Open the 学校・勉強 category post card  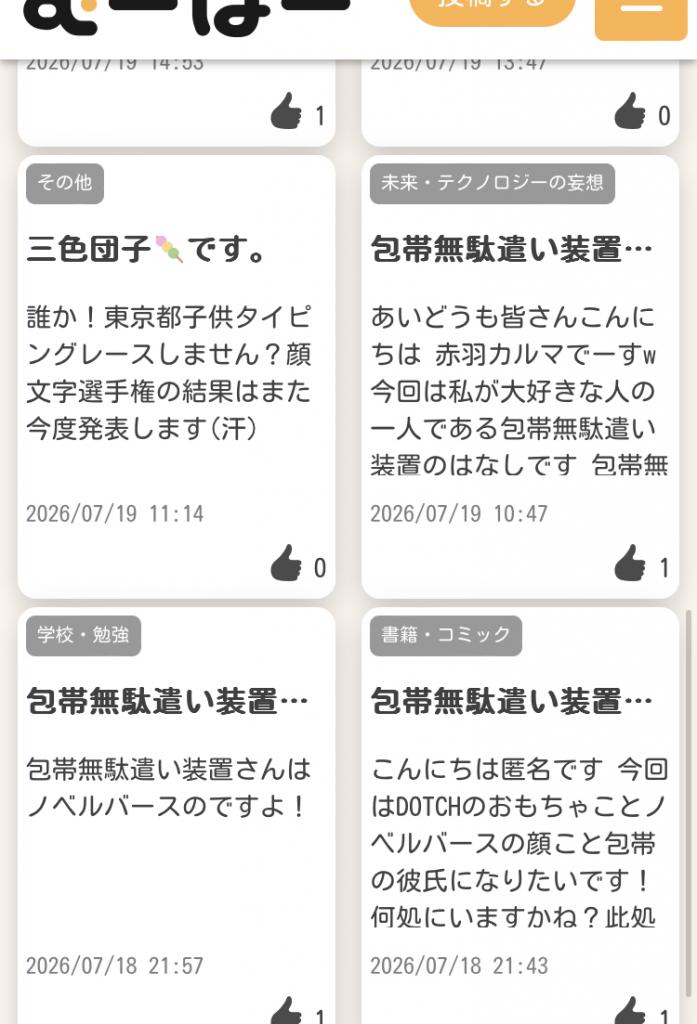coord(176,816)
